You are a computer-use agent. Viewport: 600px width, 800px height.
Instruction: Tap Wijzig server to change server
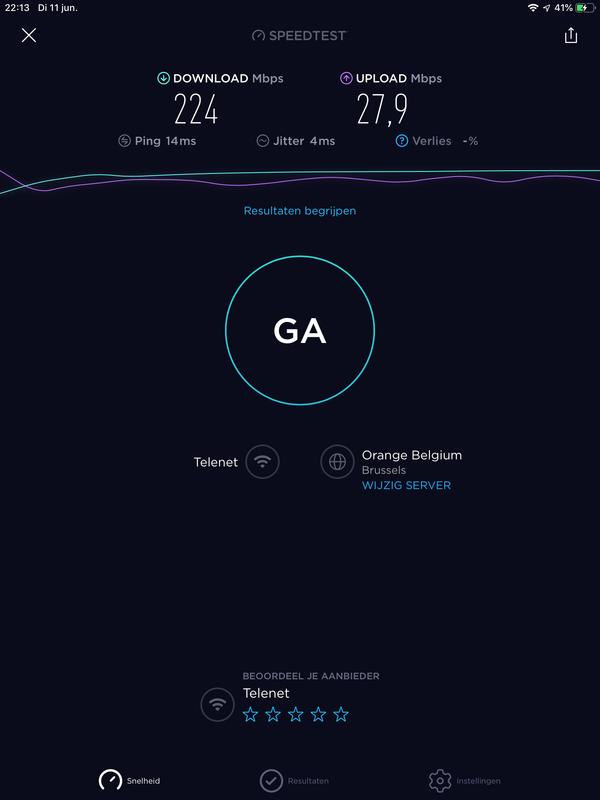pos(406,486)
